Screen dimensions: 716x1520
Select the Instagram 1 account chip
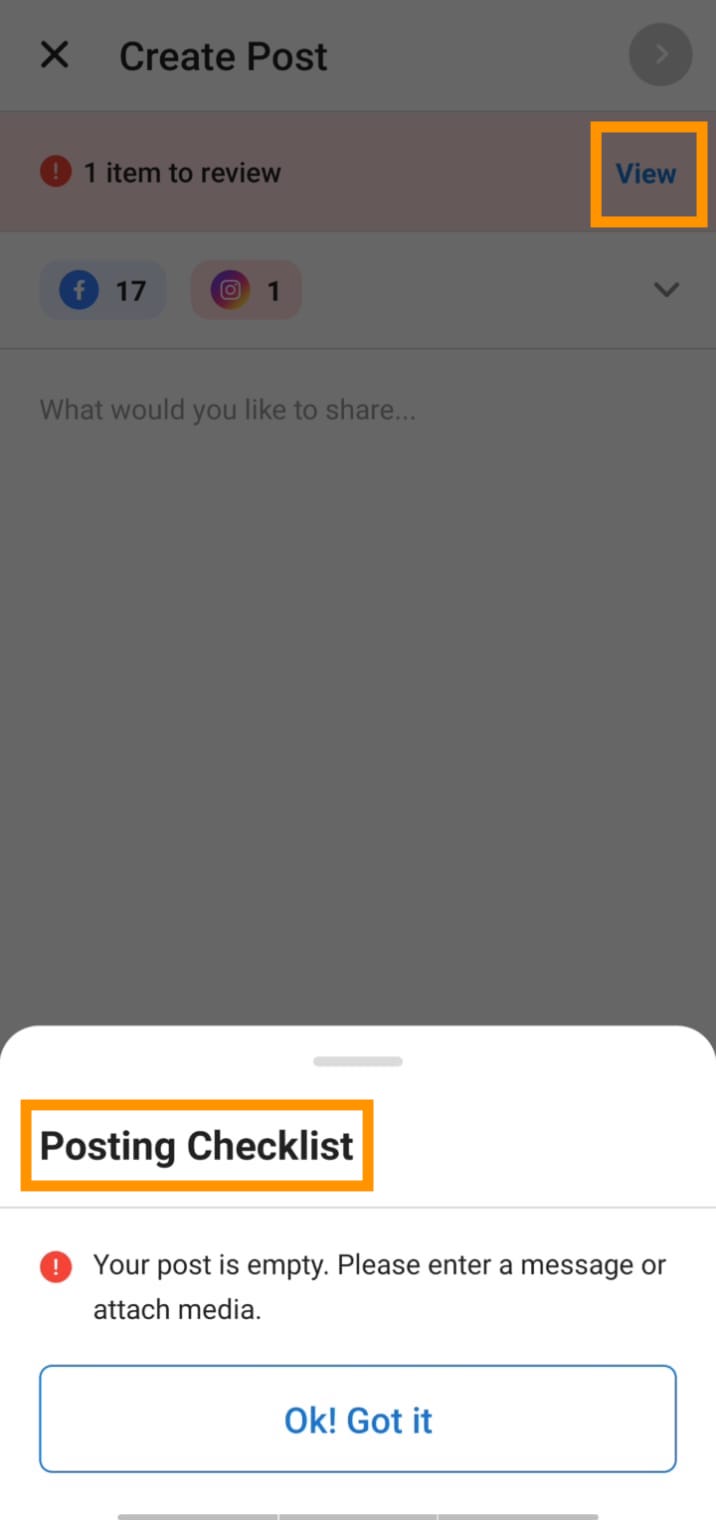pyautogui.click(x=246, y=291)
